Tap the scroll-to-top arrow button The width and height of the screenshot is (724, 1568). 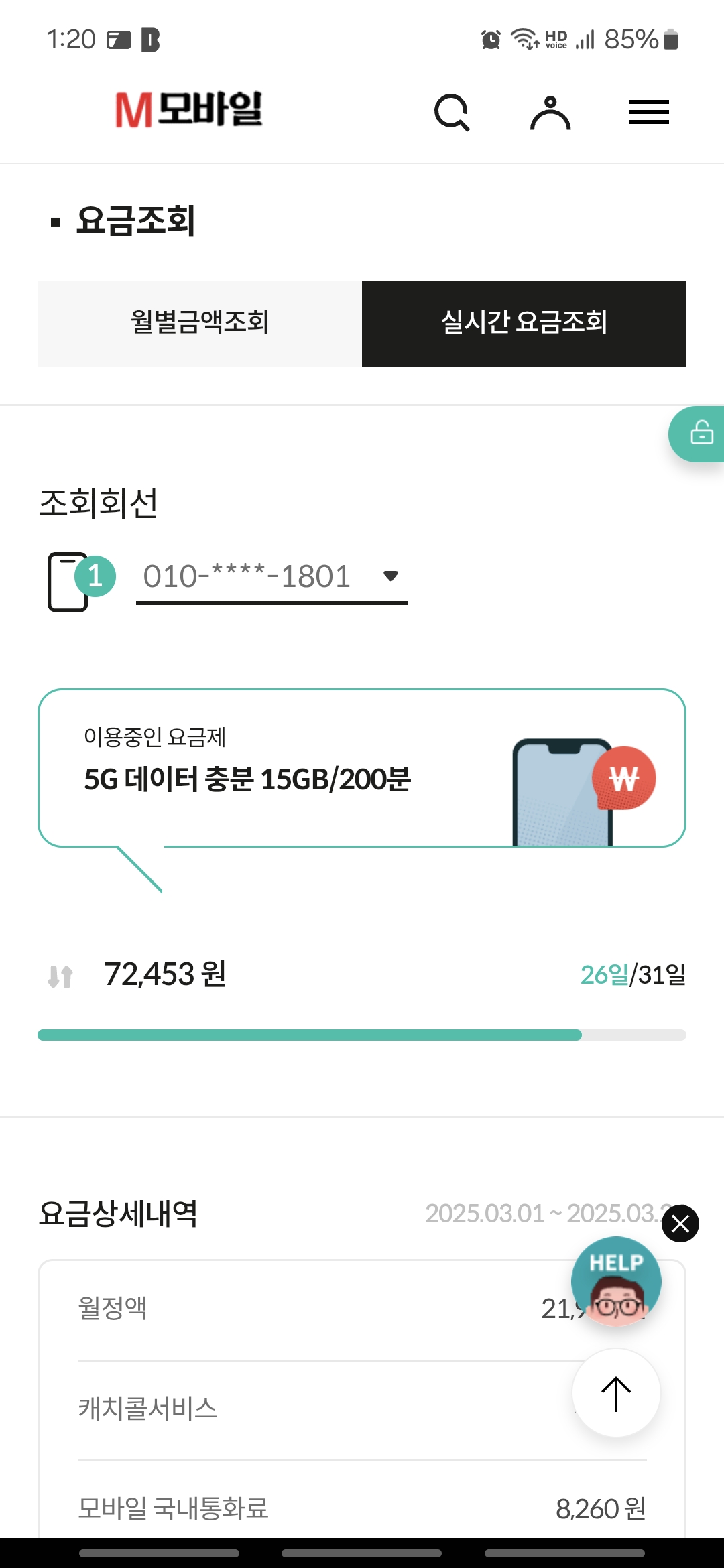(x=616, y=1393)
